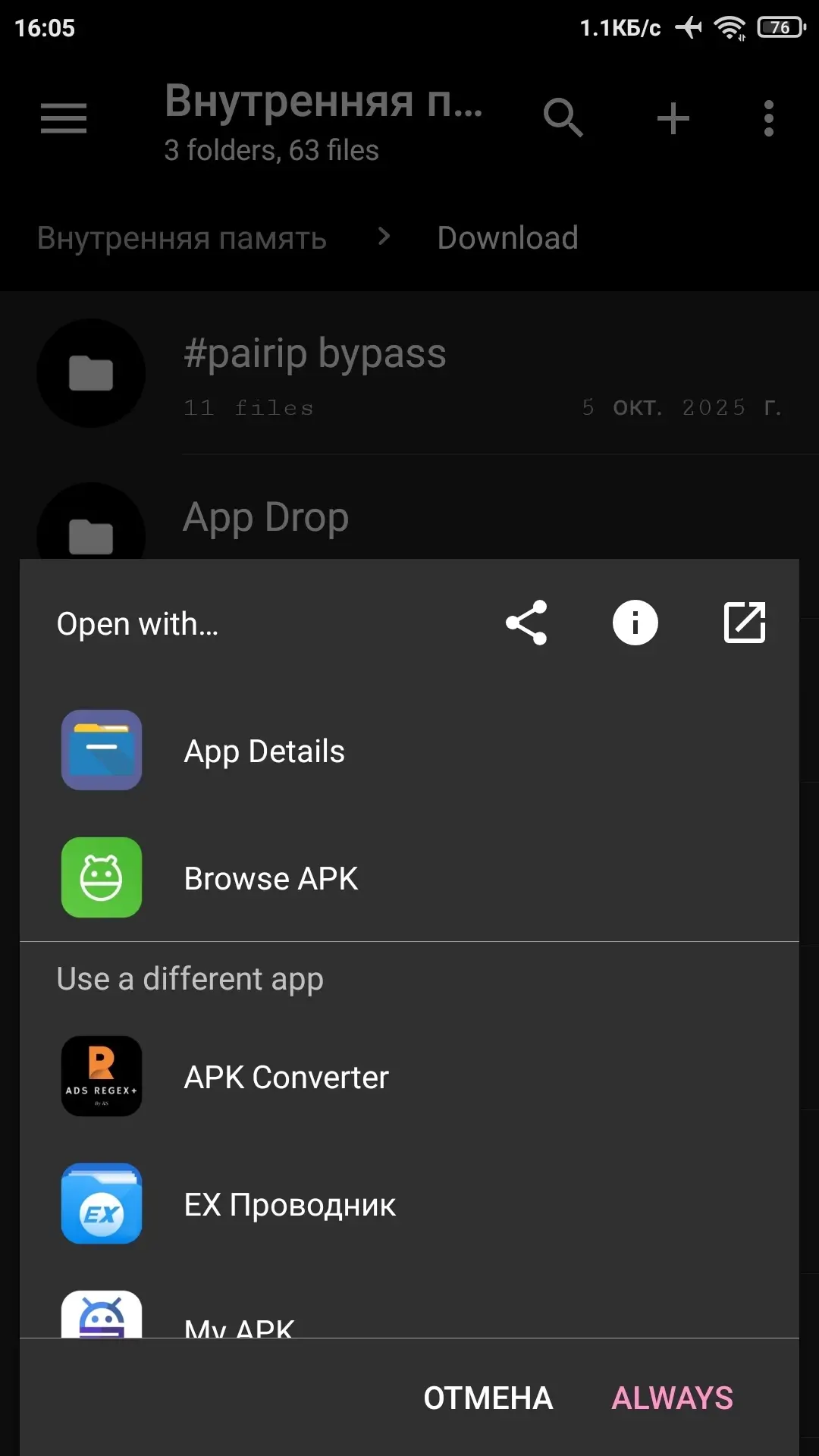The width and height of the screenshot is (819, 1456).
Task: Tap the open-externally icon
Action: point(744,623)
